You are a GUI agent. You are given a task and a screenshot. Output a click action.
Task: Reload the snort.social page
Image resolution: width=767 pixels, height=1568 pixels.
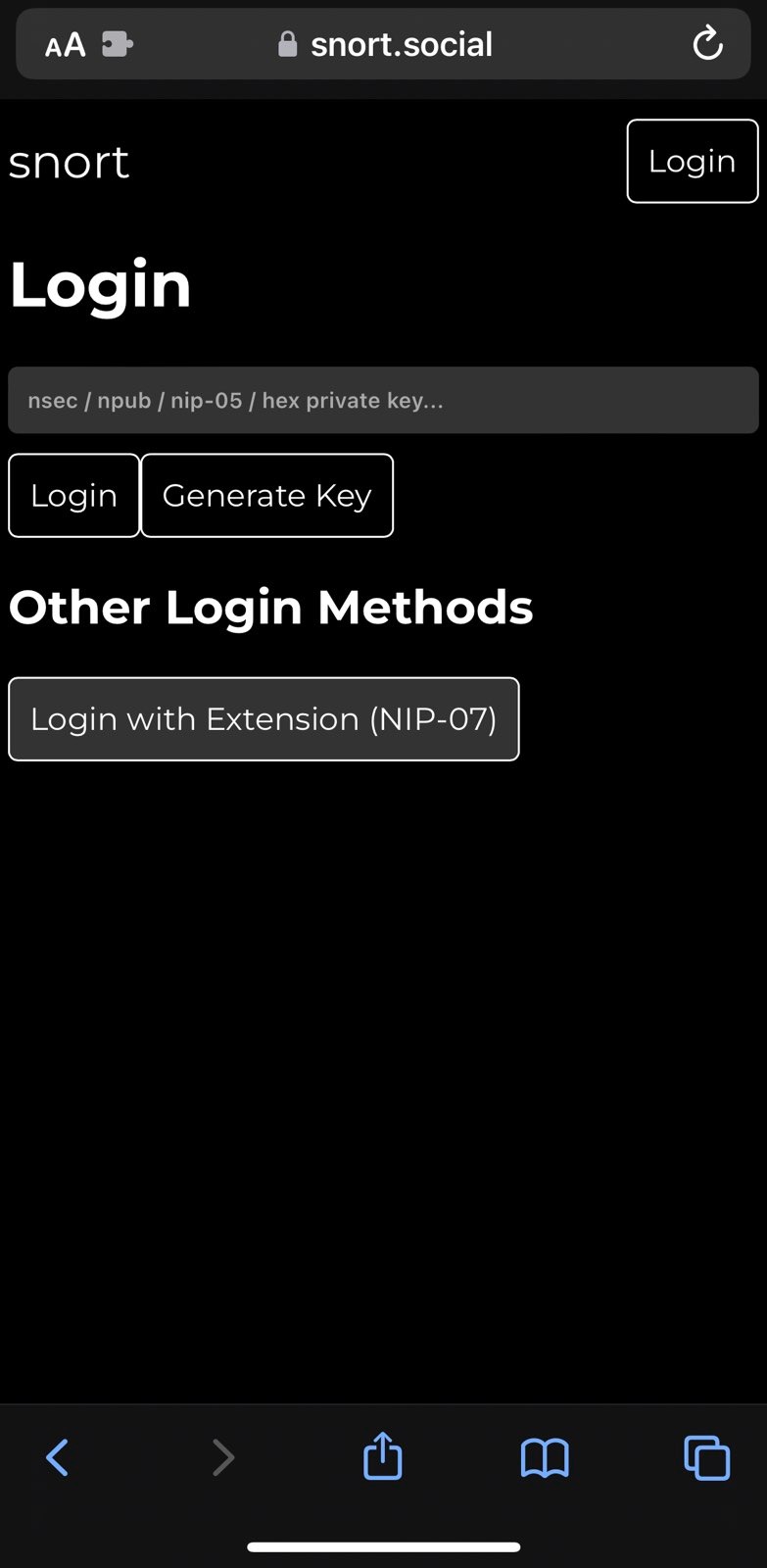pos(707,44)
